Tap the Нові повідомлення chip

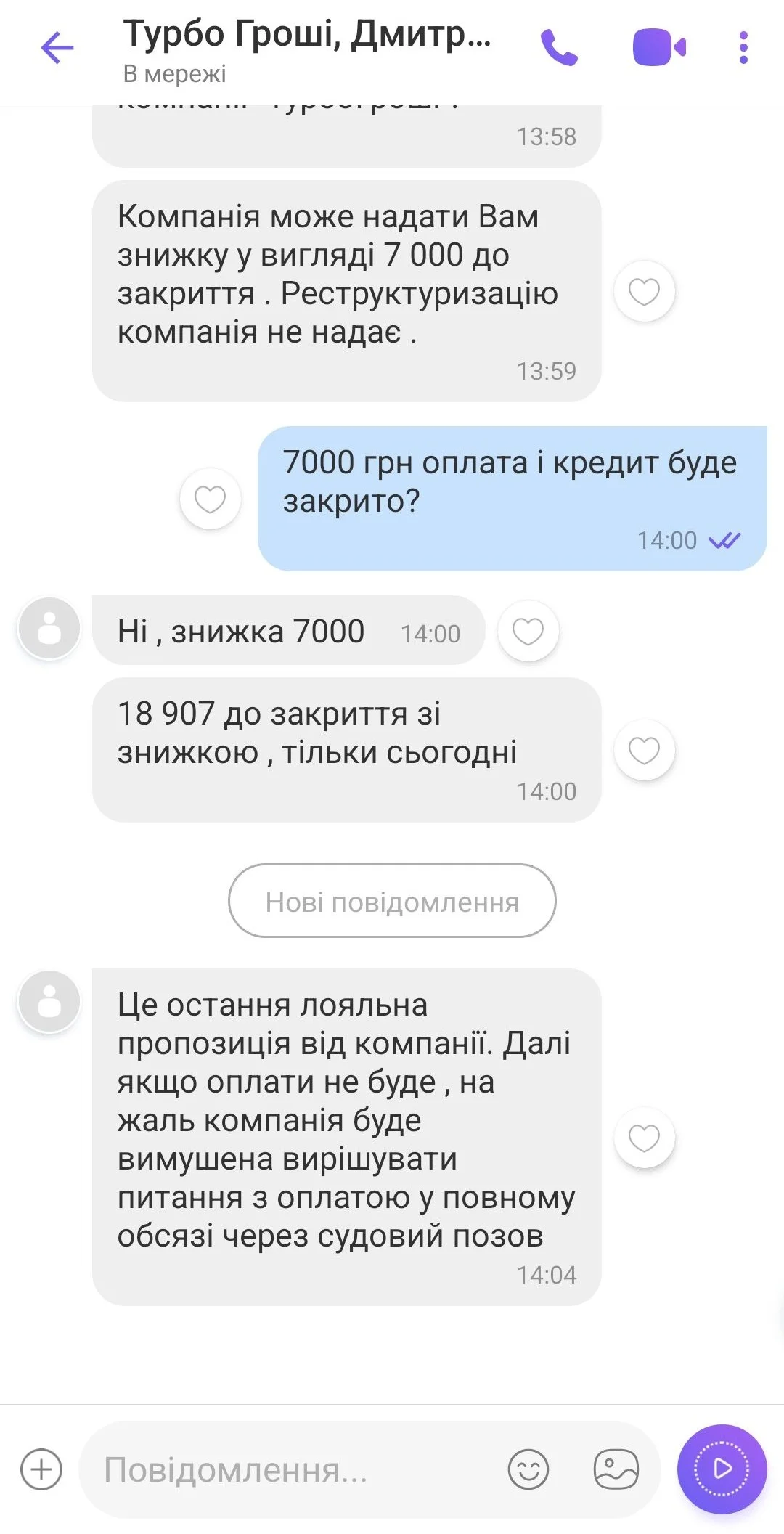click(392, 901)
